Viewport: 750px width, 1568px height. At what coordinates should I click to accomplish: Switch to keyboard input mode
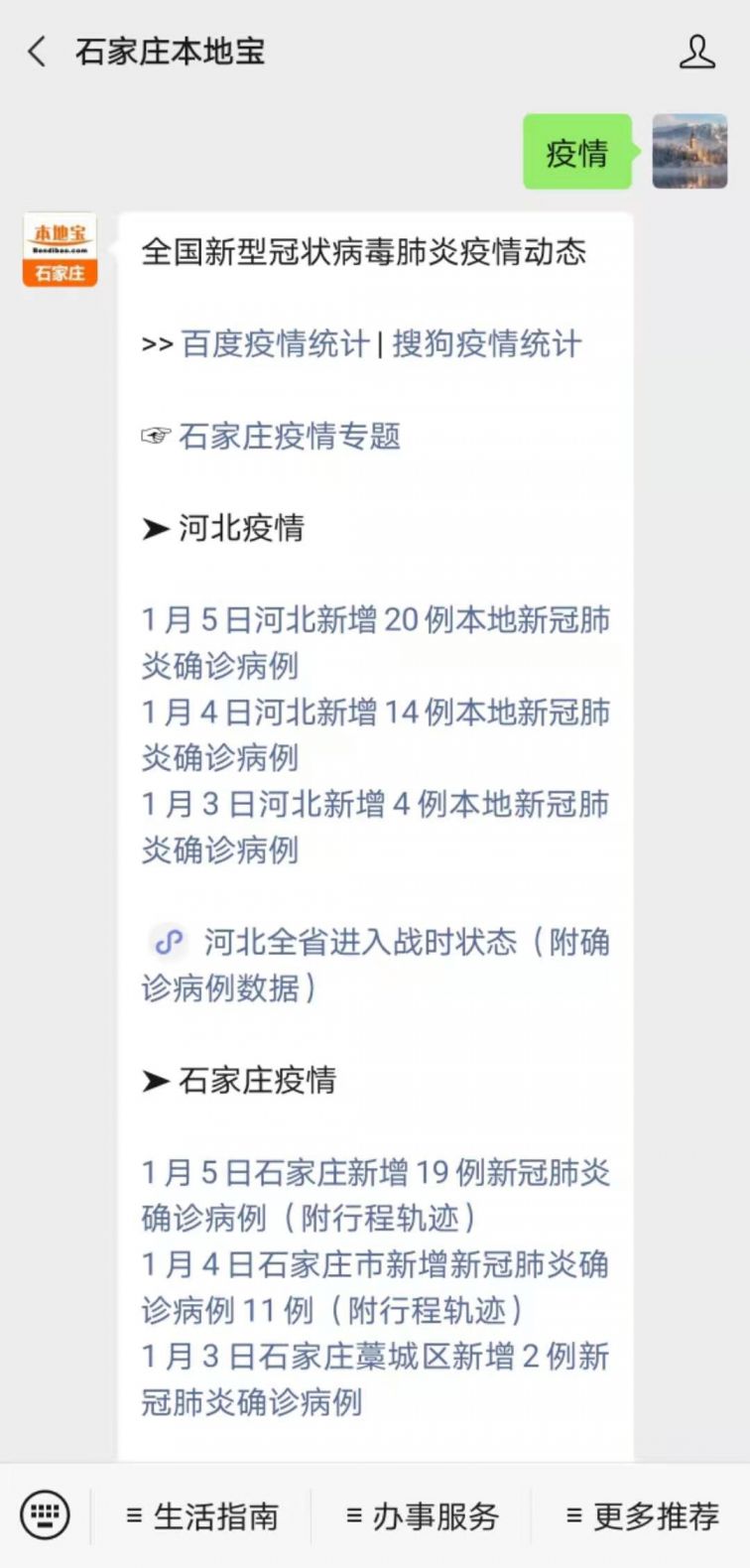[x=45, y=1515]
